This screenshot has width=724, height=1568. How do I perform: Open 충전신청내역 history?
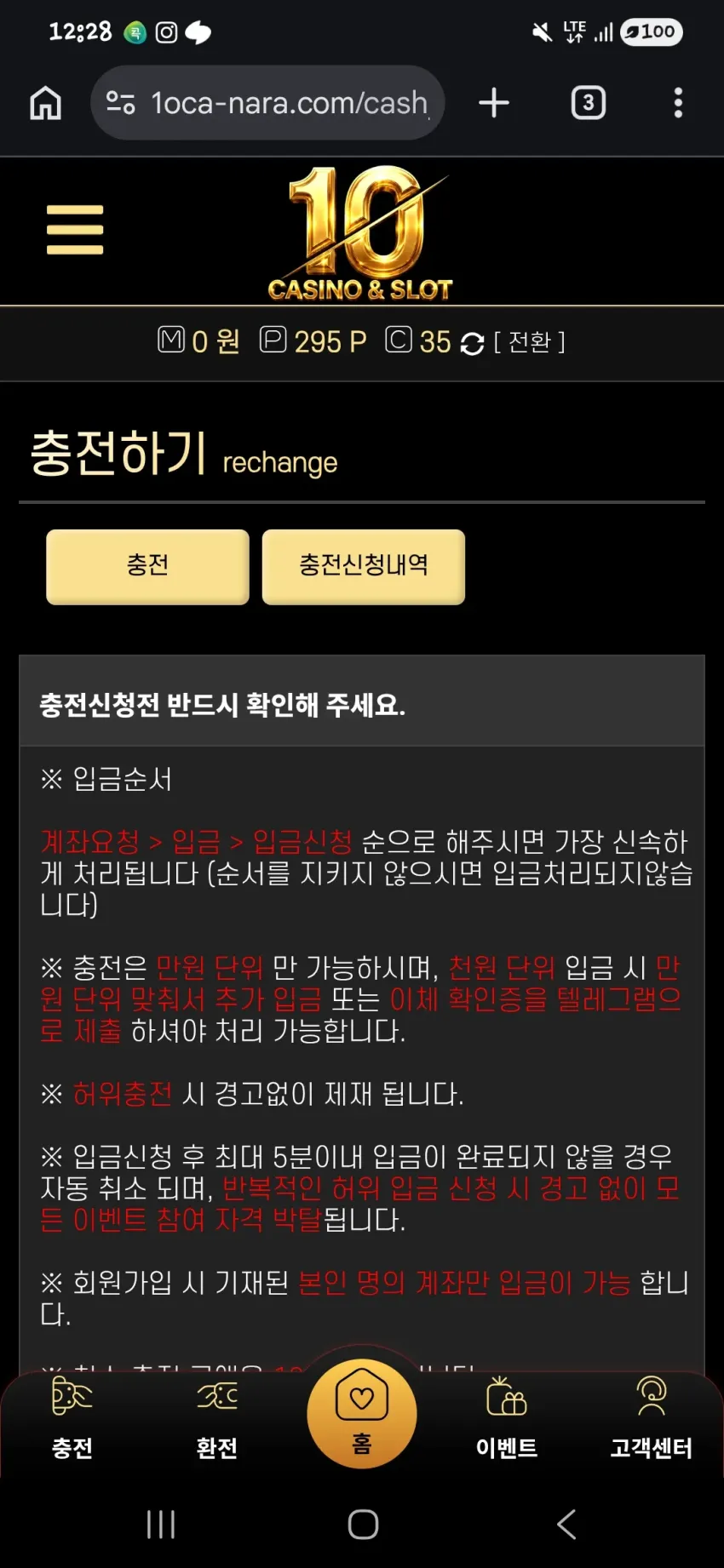(x=364, y=567)
